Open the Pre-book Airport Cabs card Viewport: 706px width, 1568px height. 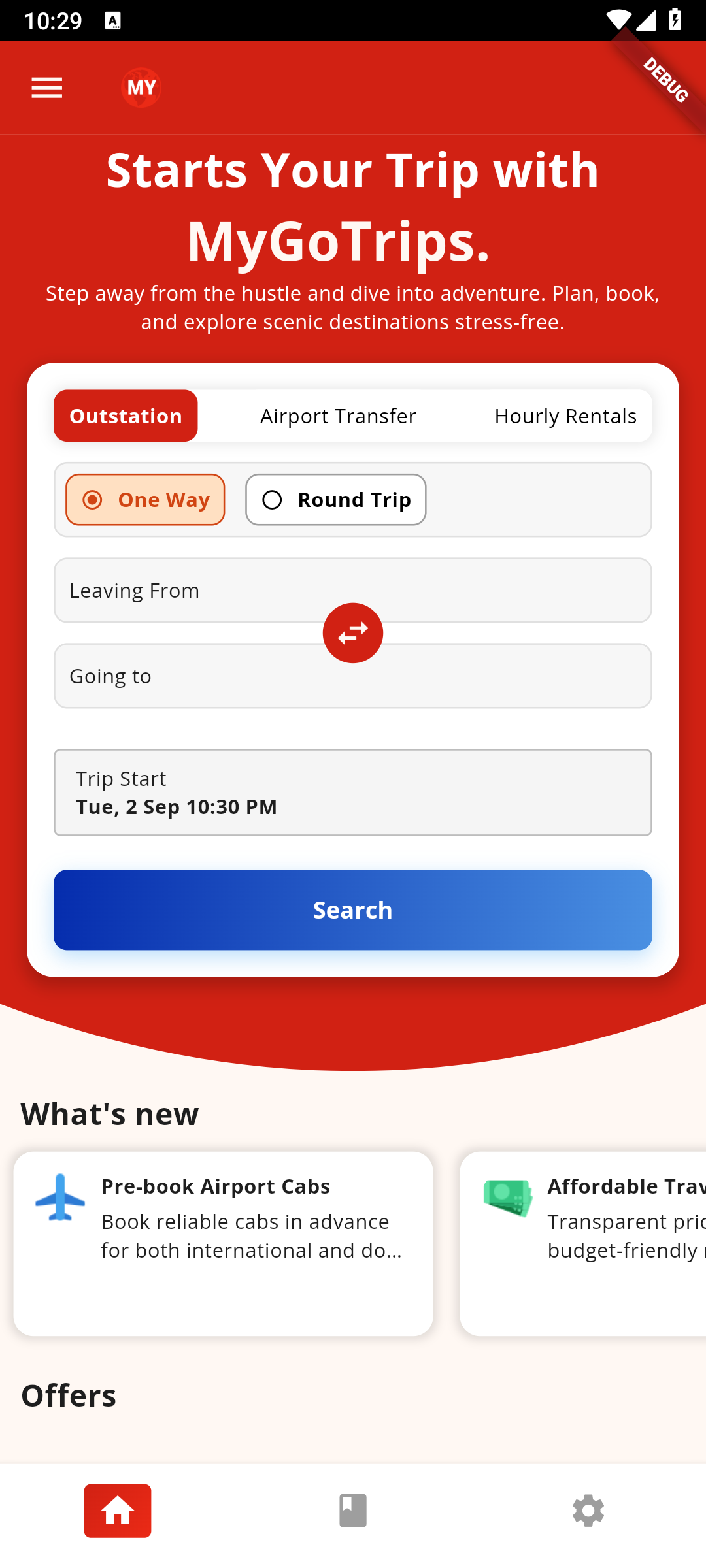click(224, 1243)
